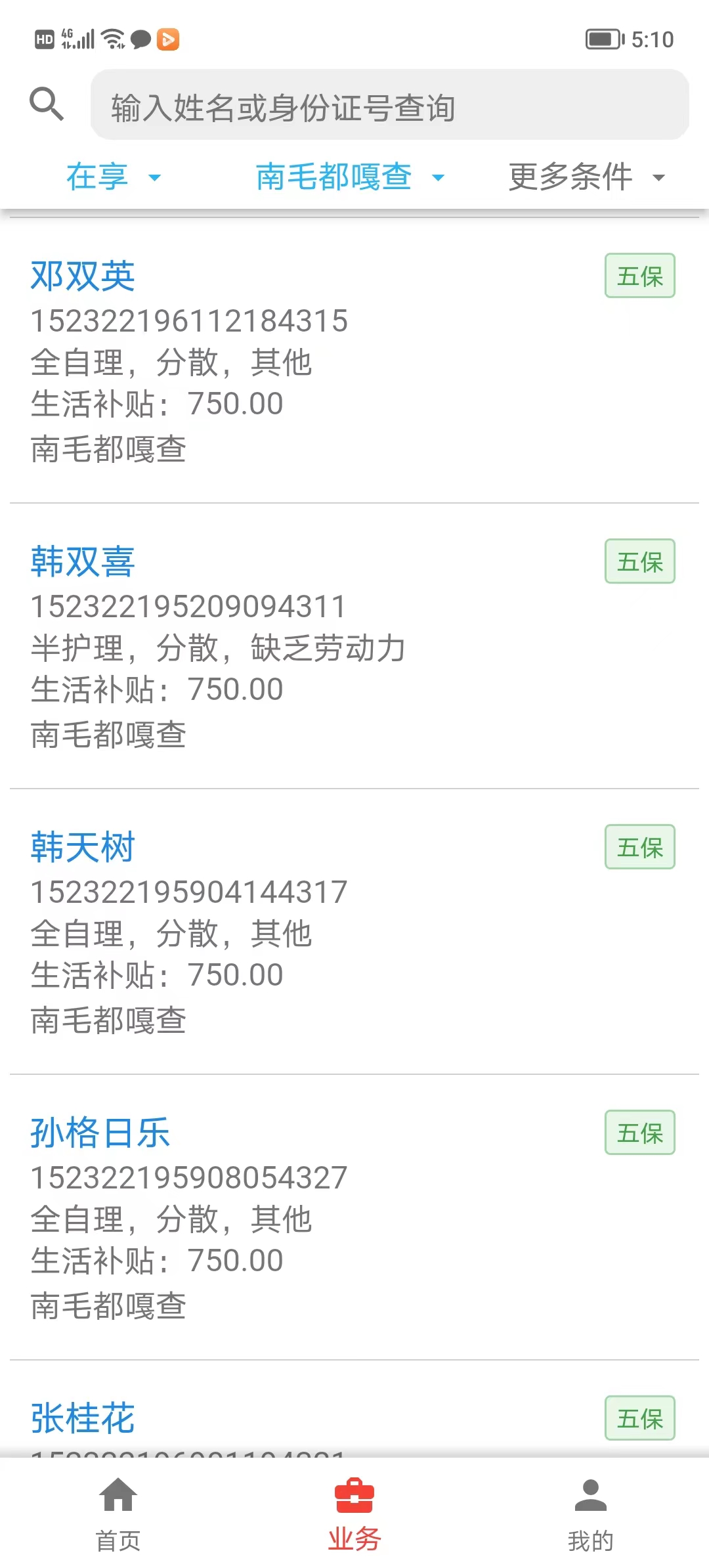The image size is (709, 1568).
Task: Focus the name or ID number search field
Action: point(390,105)
